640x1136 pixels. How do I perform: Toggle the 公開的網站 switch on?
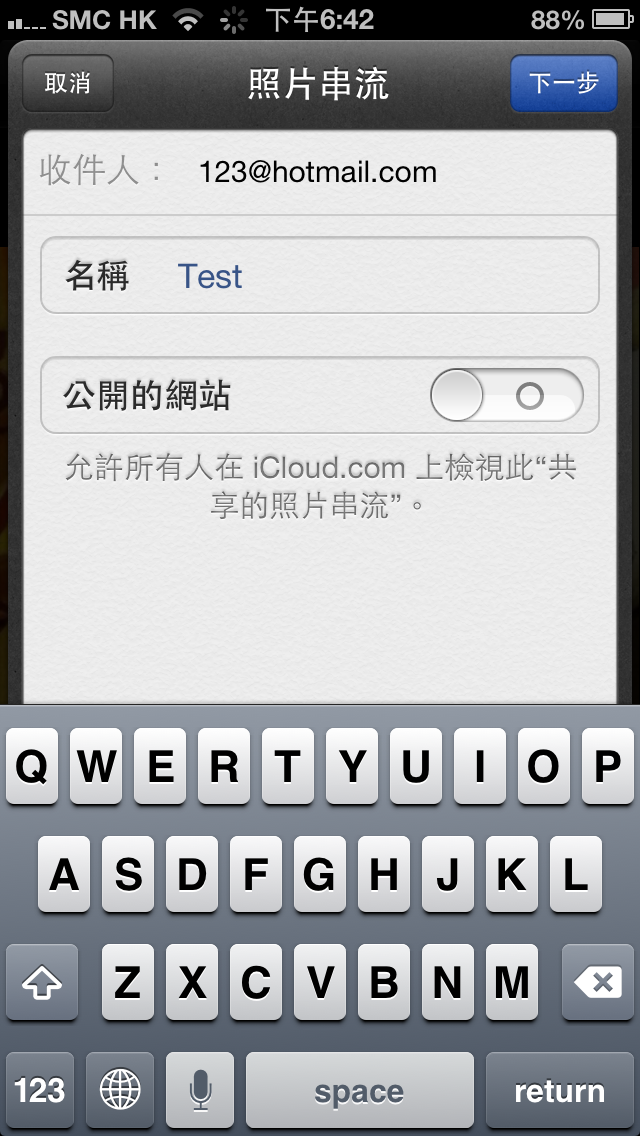click(506, 396)
